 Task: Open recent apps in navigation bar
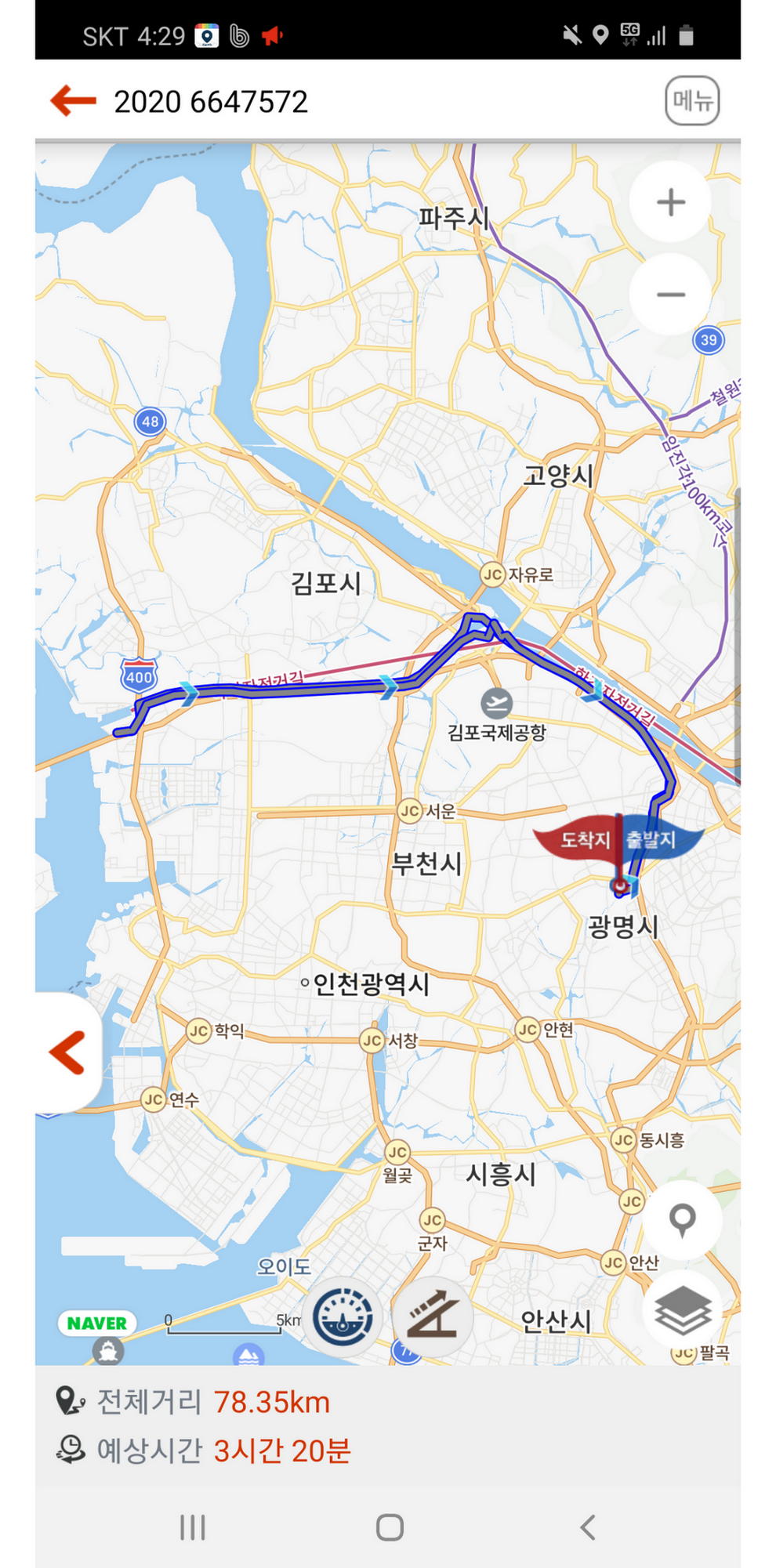(192, 1527)
